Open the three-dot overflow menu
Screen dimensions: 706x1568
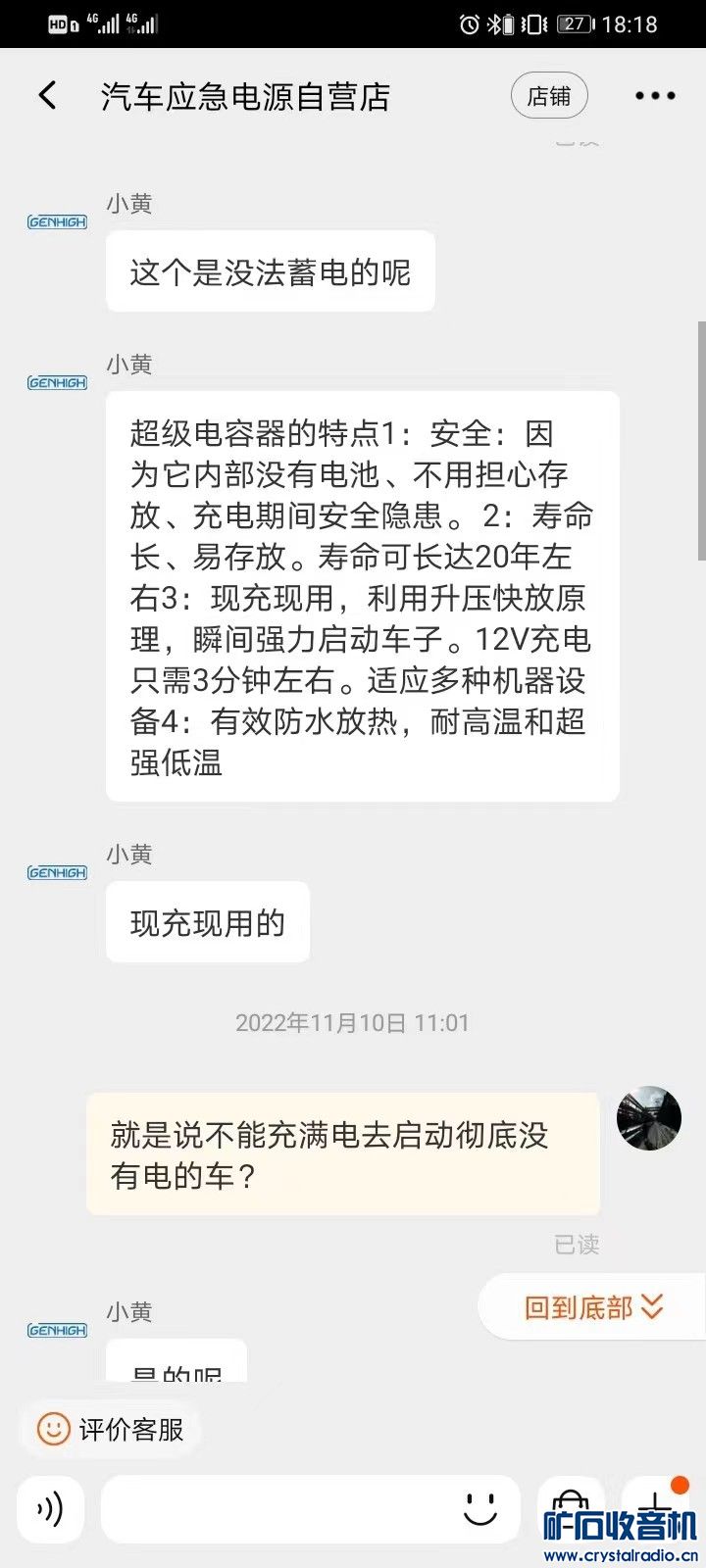click(x=655, y=96)
